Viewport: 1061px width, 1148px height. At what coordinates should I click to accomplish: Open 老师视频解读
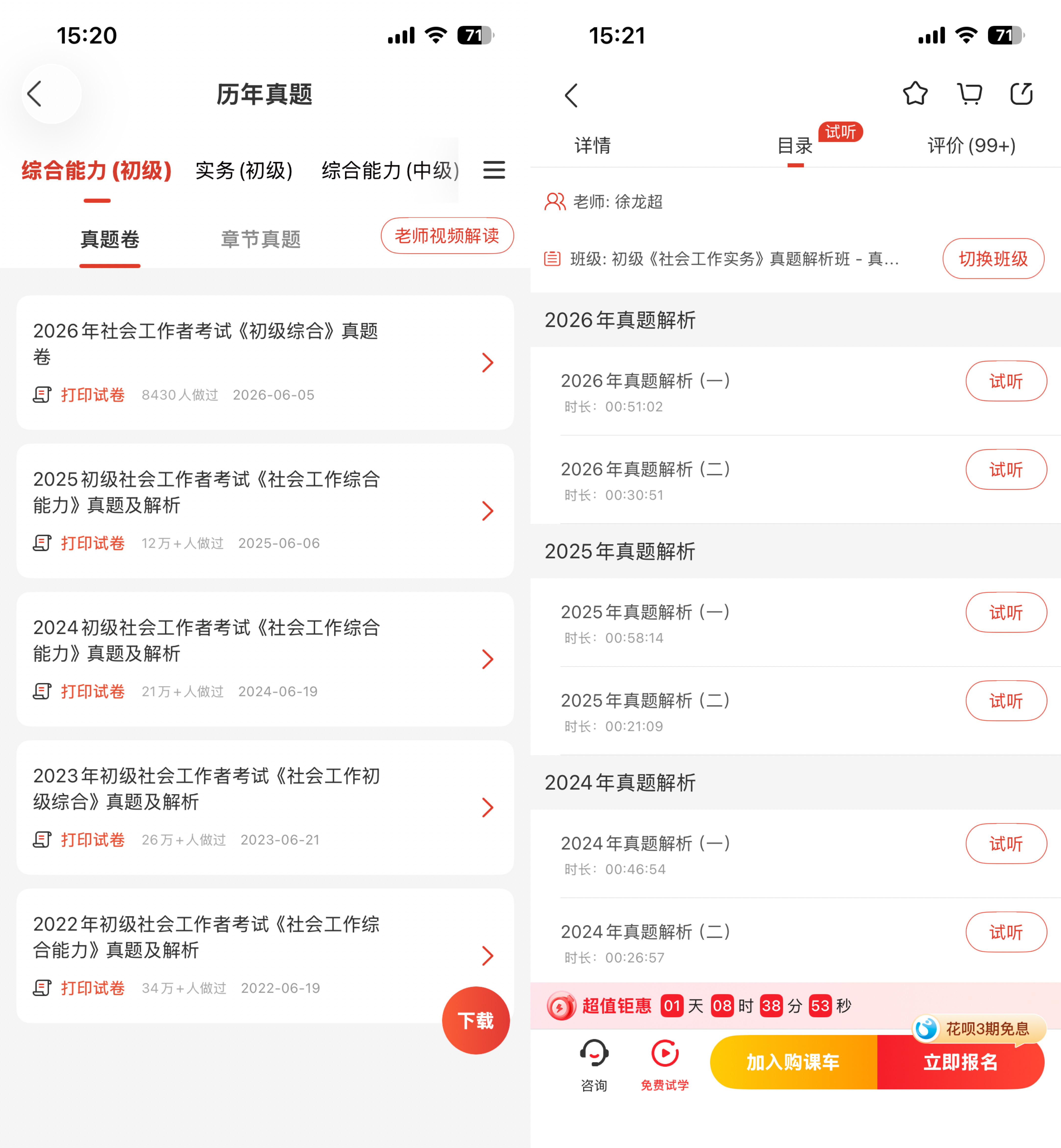pyautogui.click(x=447, y=235)
